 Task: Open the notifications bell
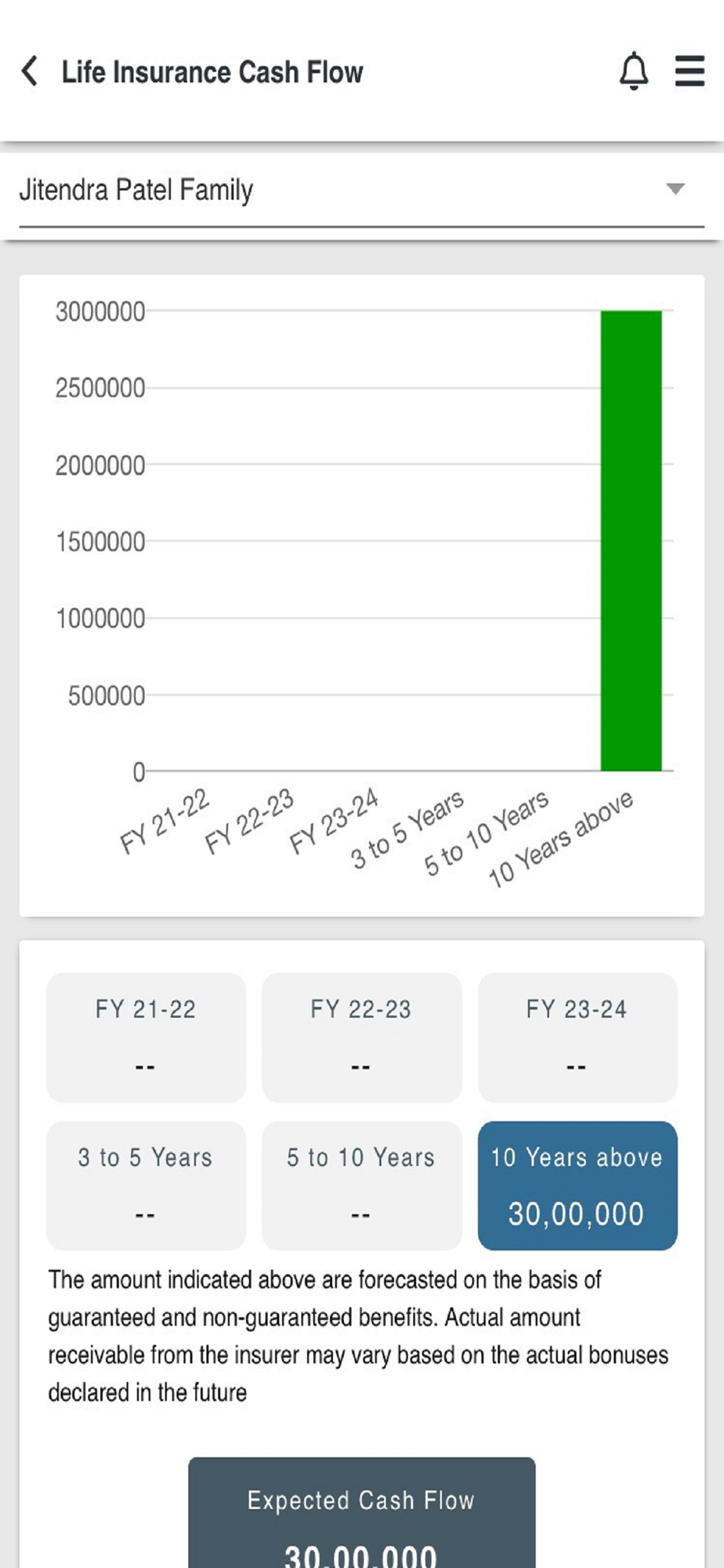tap(634, 71)
